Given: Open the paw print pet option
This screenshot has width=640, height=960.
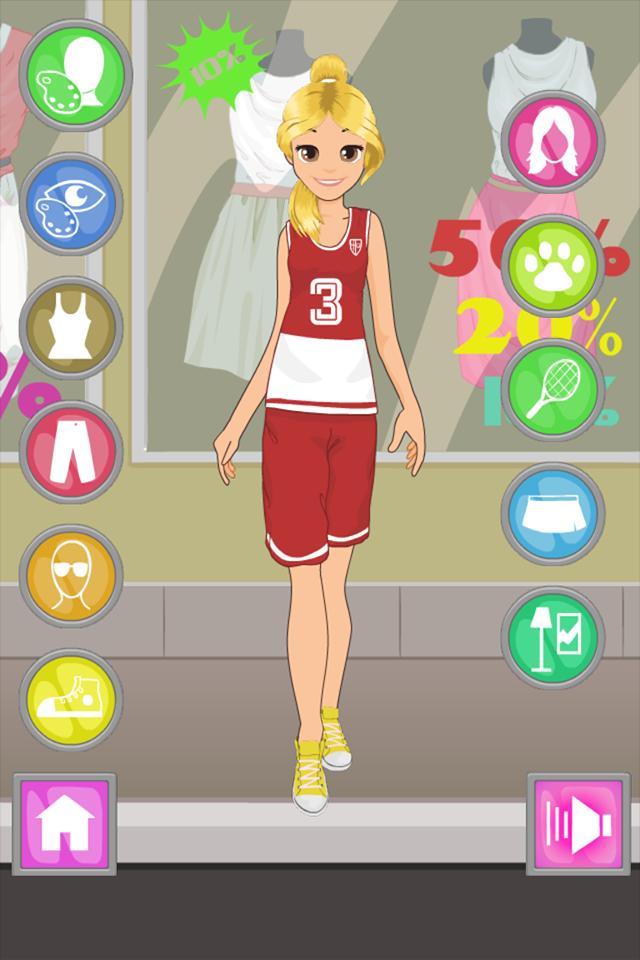Looking at the screenshot, I should [x=551, y=265].
